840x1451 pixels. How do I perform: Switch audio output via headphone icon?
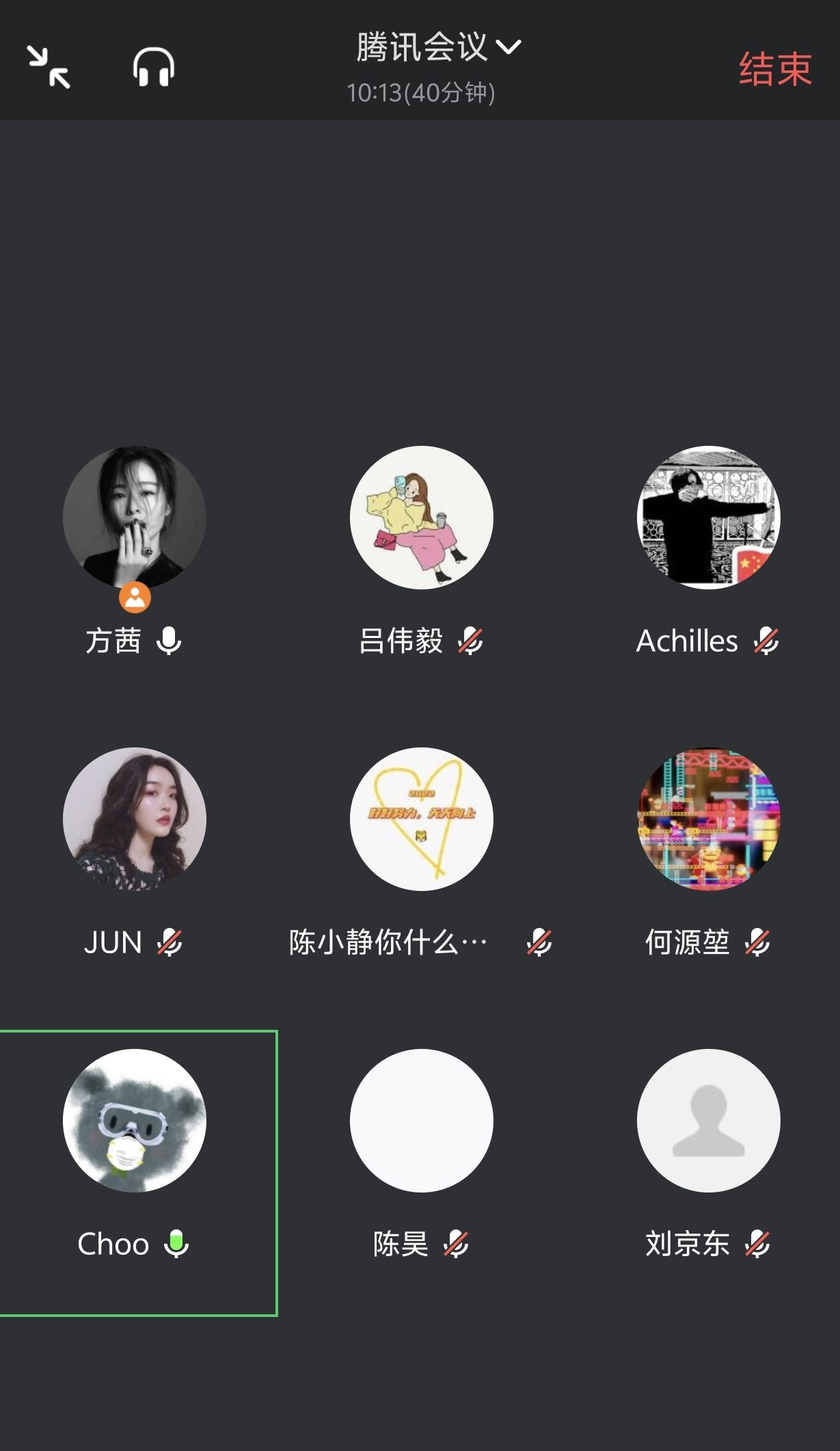pyautogui.click(x=154, y=67)
